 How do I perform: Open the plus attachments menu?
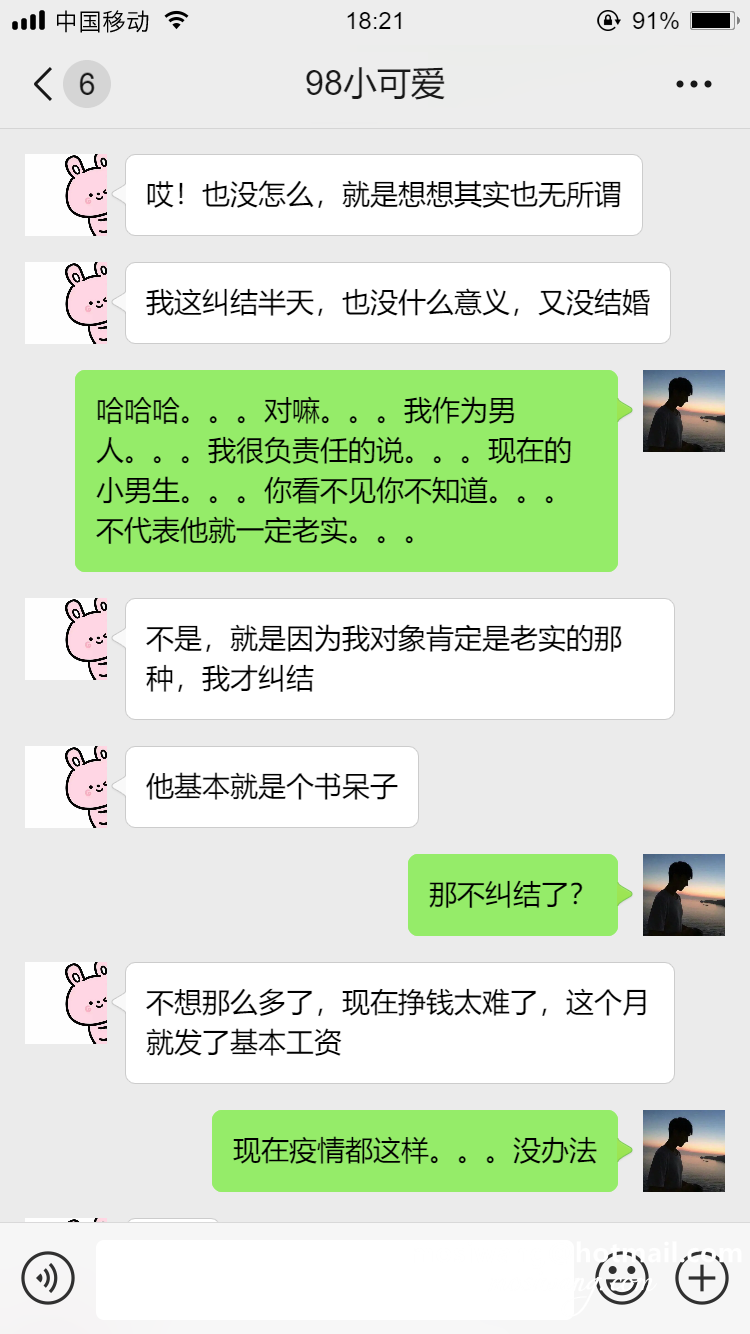[x=702, y=1278]
